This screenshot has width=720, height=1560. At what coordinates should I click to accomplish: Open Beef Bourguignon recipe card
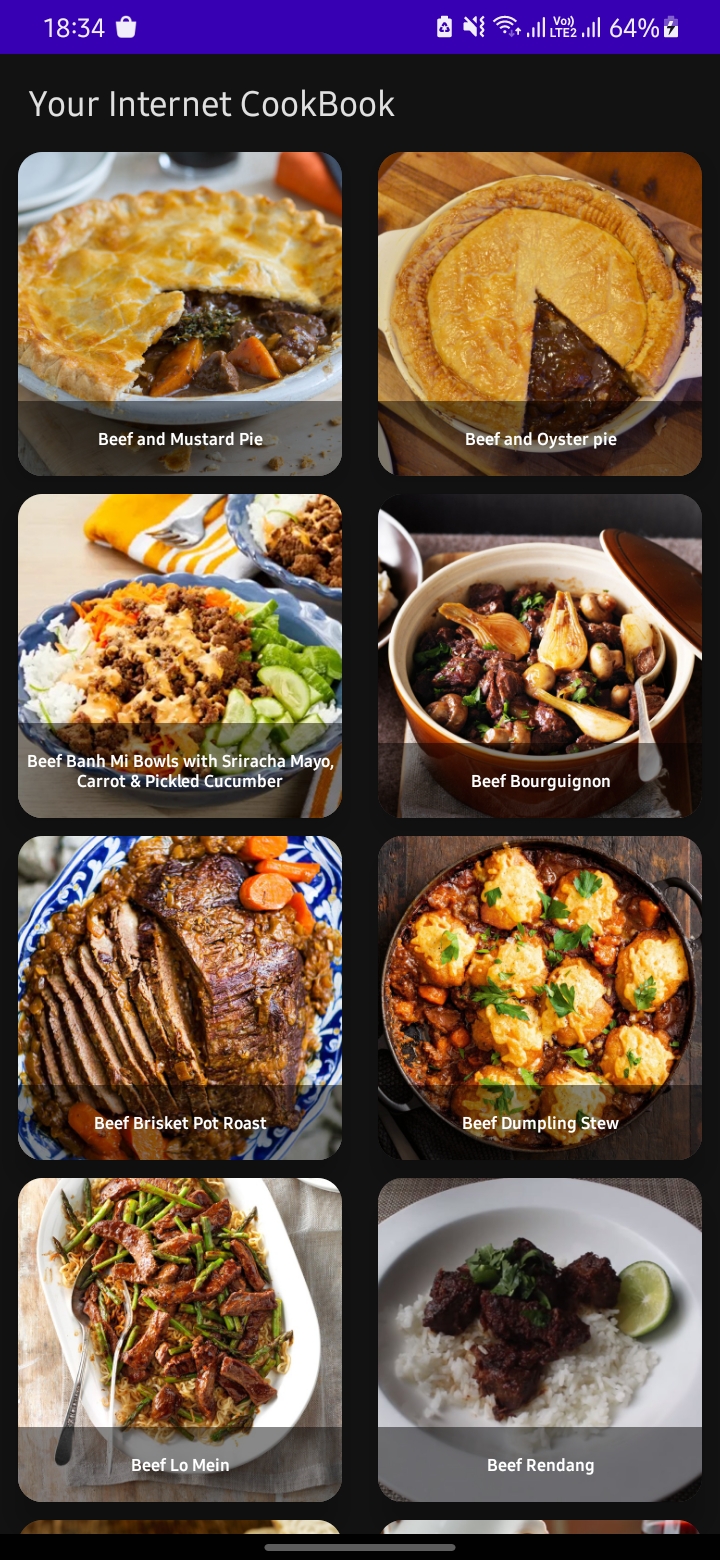coord(540,655)
